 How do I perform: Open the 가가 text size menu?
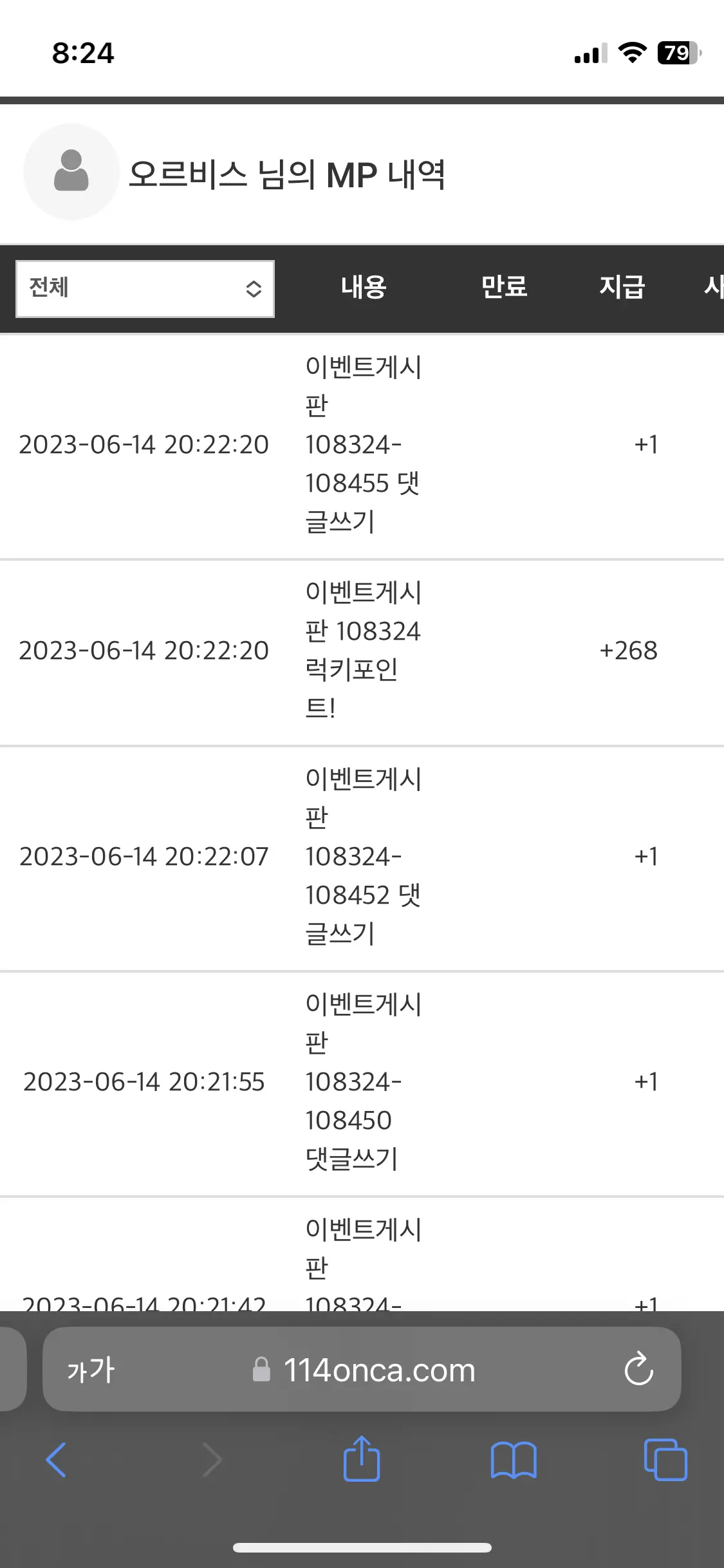click(x=91, y=1370)
